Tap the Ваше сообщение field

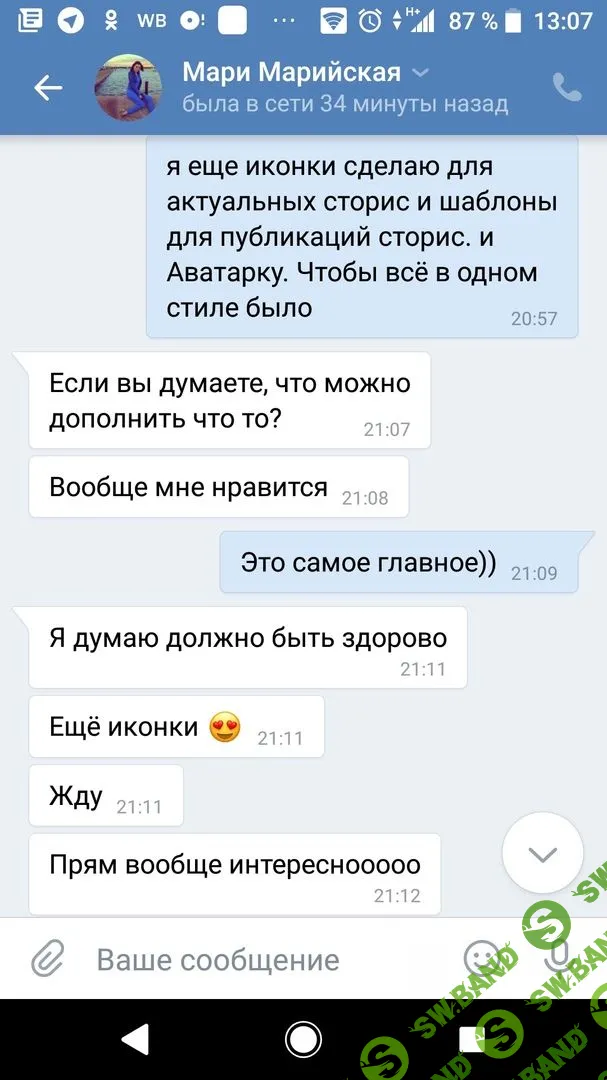pos(260,960)
